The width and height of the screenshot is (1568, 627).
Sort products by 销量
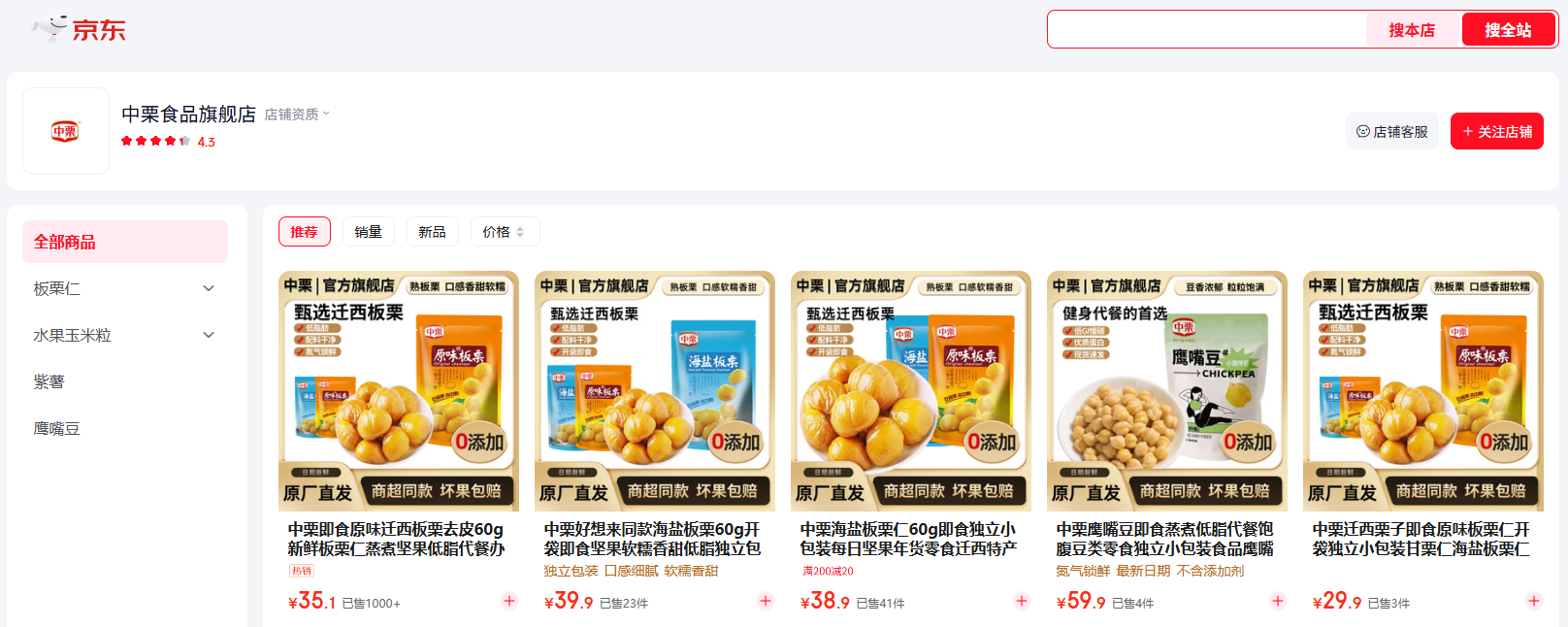click(x=368, y=232)
